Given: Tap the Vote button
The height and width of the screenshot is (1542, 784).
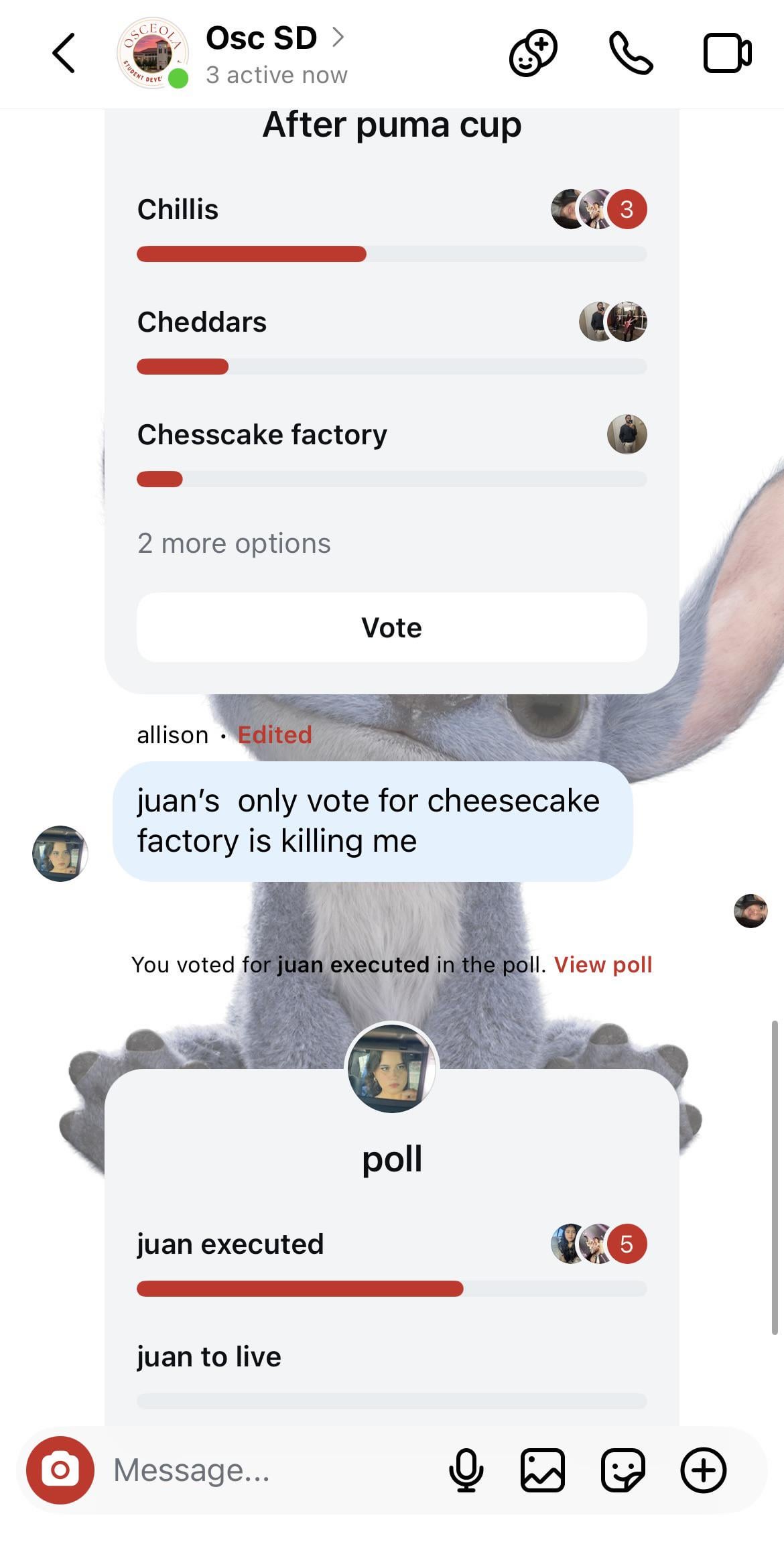Looking at the screenshot, I should click(x=391, y=627).
